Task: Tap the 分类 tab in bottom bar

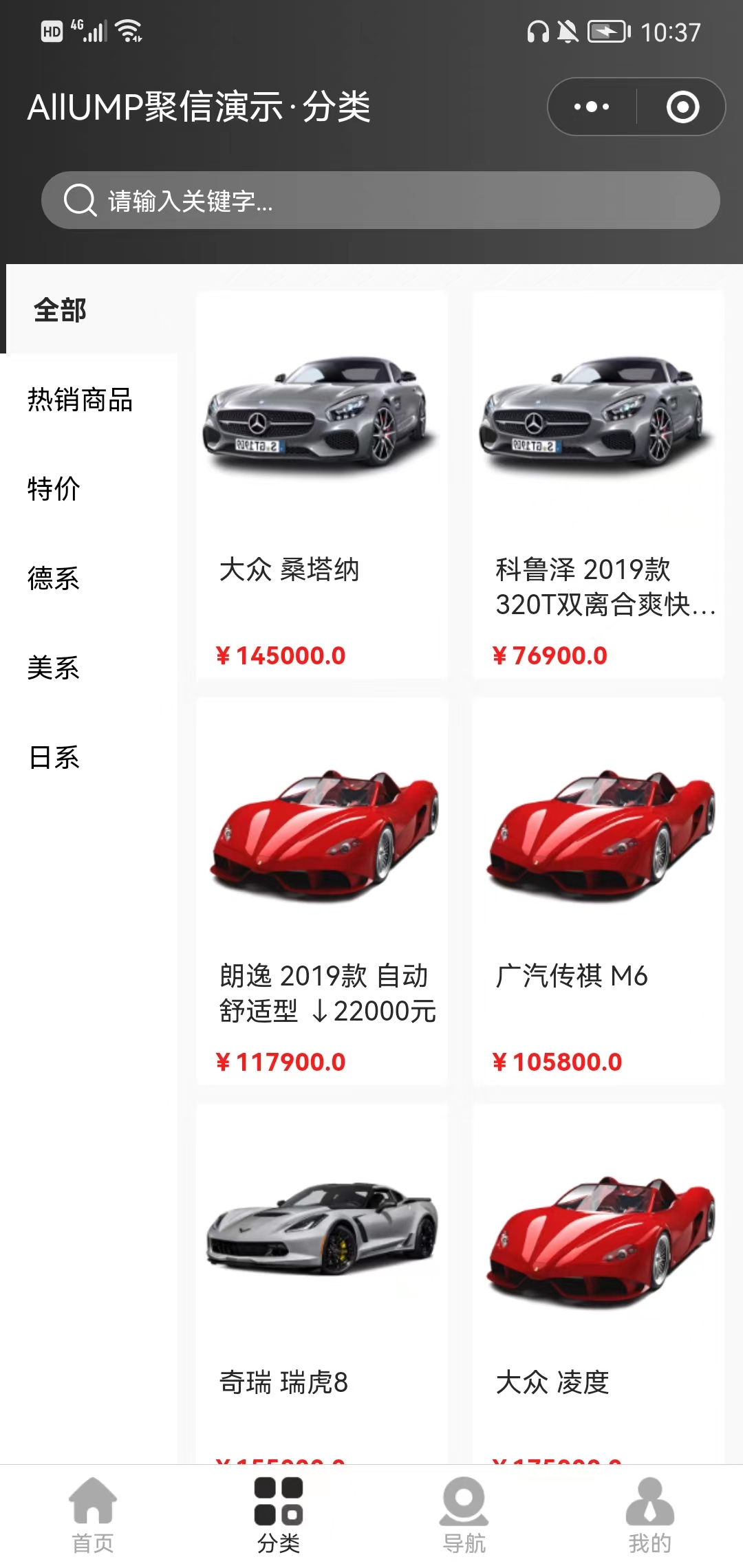Action: (279, 1516)
